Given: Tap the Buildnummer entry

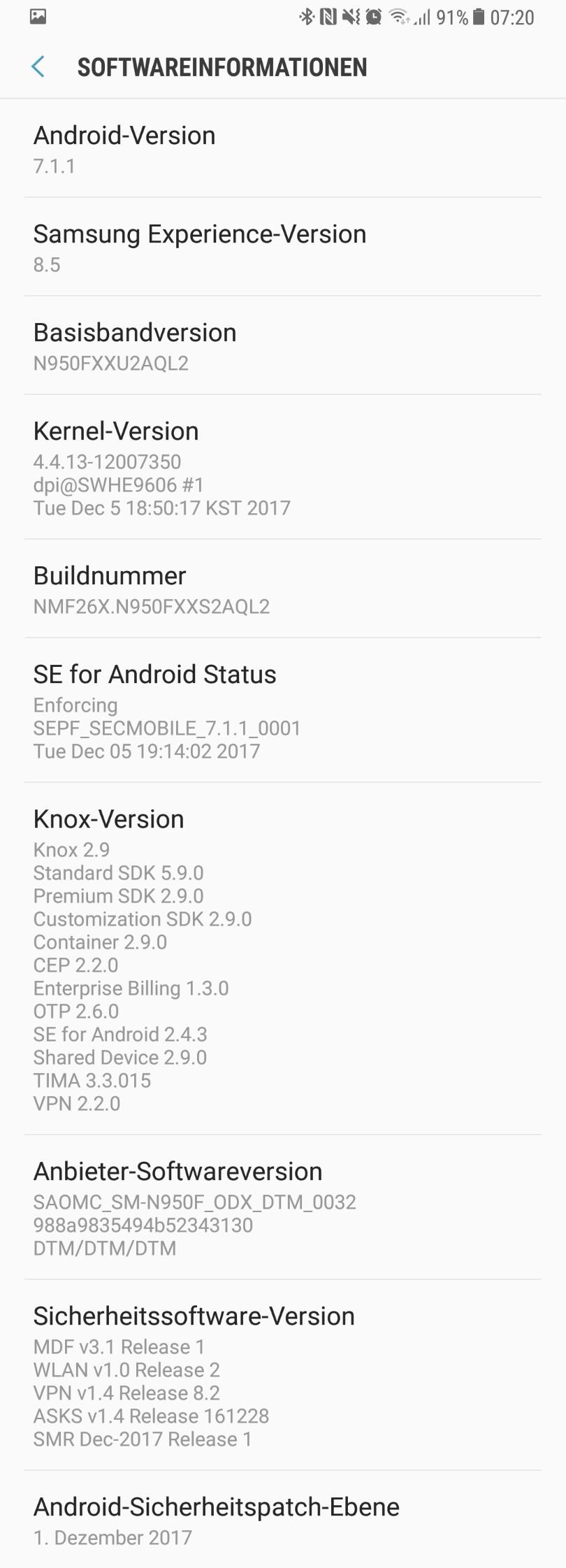Looking at the screenshot, I should 282,589.
